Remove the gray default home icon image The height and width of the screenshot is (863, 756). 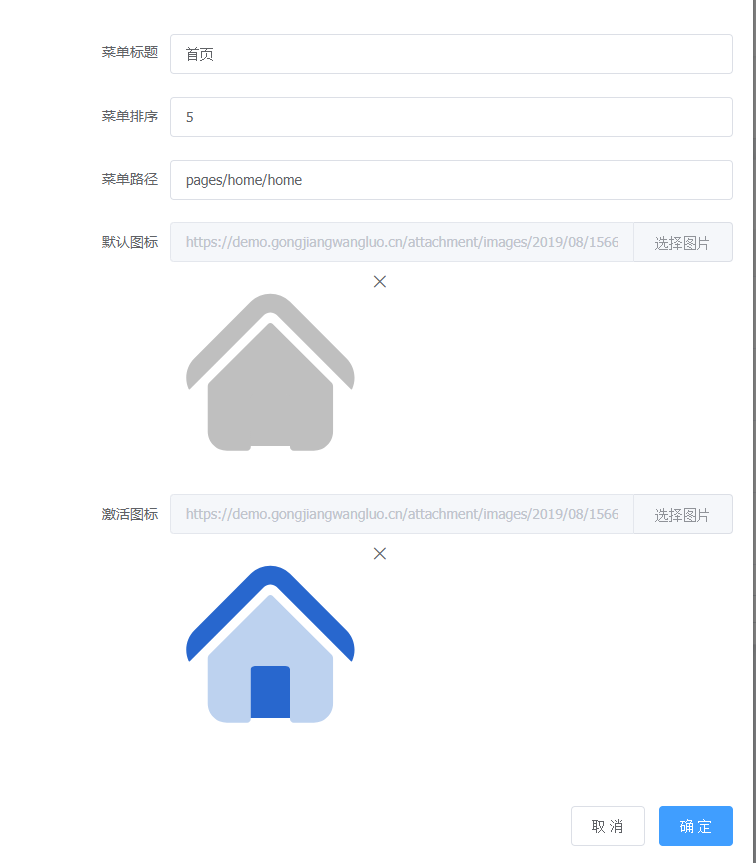(380, 282)
